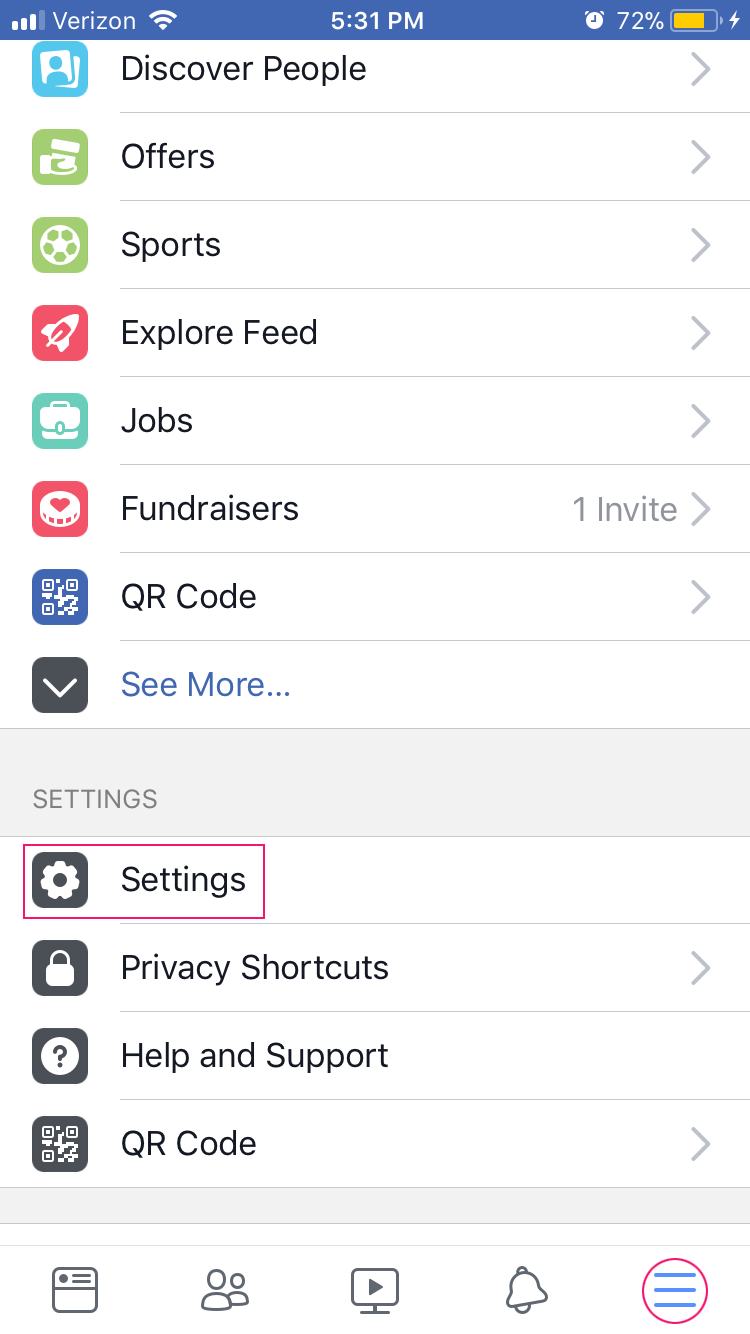Open Privacy Shortcuts
The height and width of the screenshot is (1334, 750).
[x=375, y=968]
